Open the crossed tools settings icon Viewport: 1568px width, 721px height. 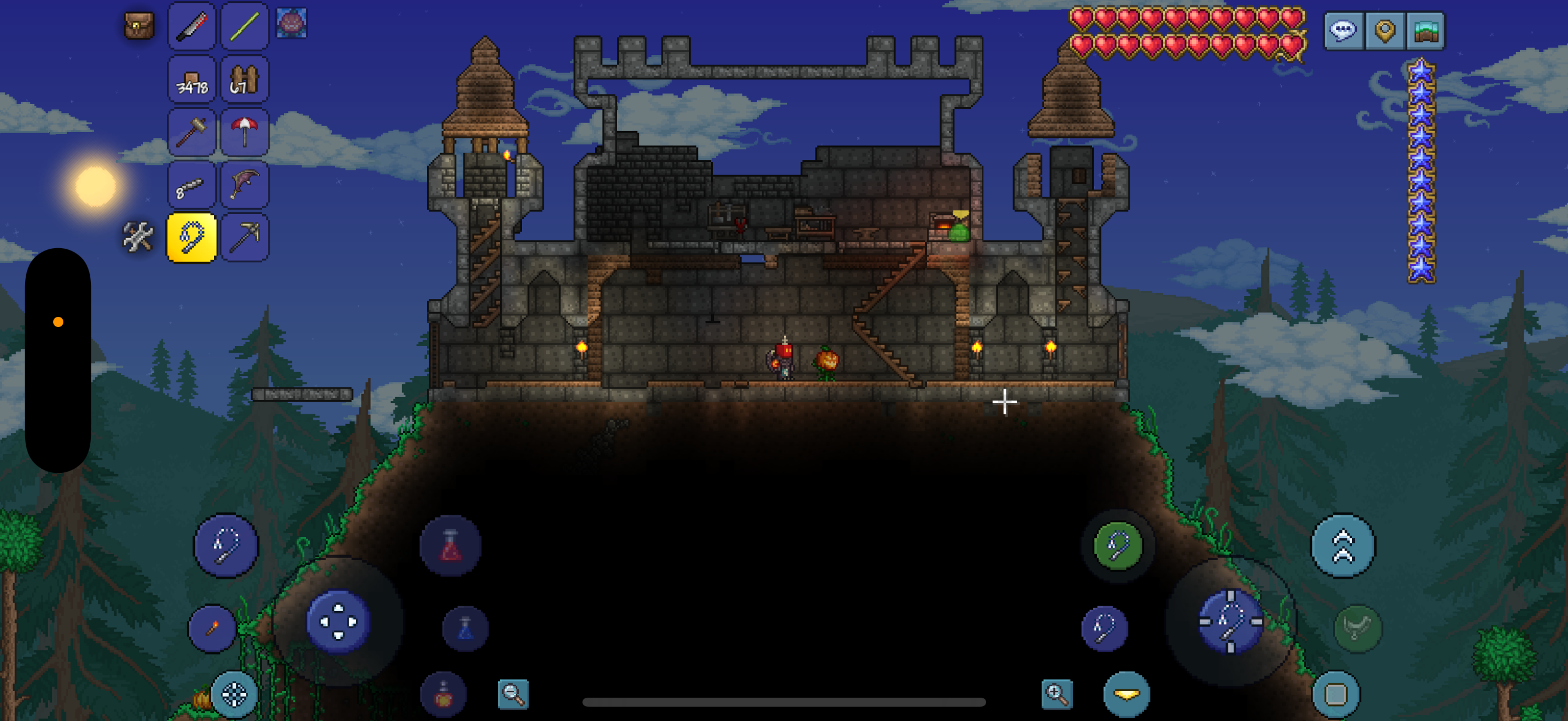[x=138, y=237]
